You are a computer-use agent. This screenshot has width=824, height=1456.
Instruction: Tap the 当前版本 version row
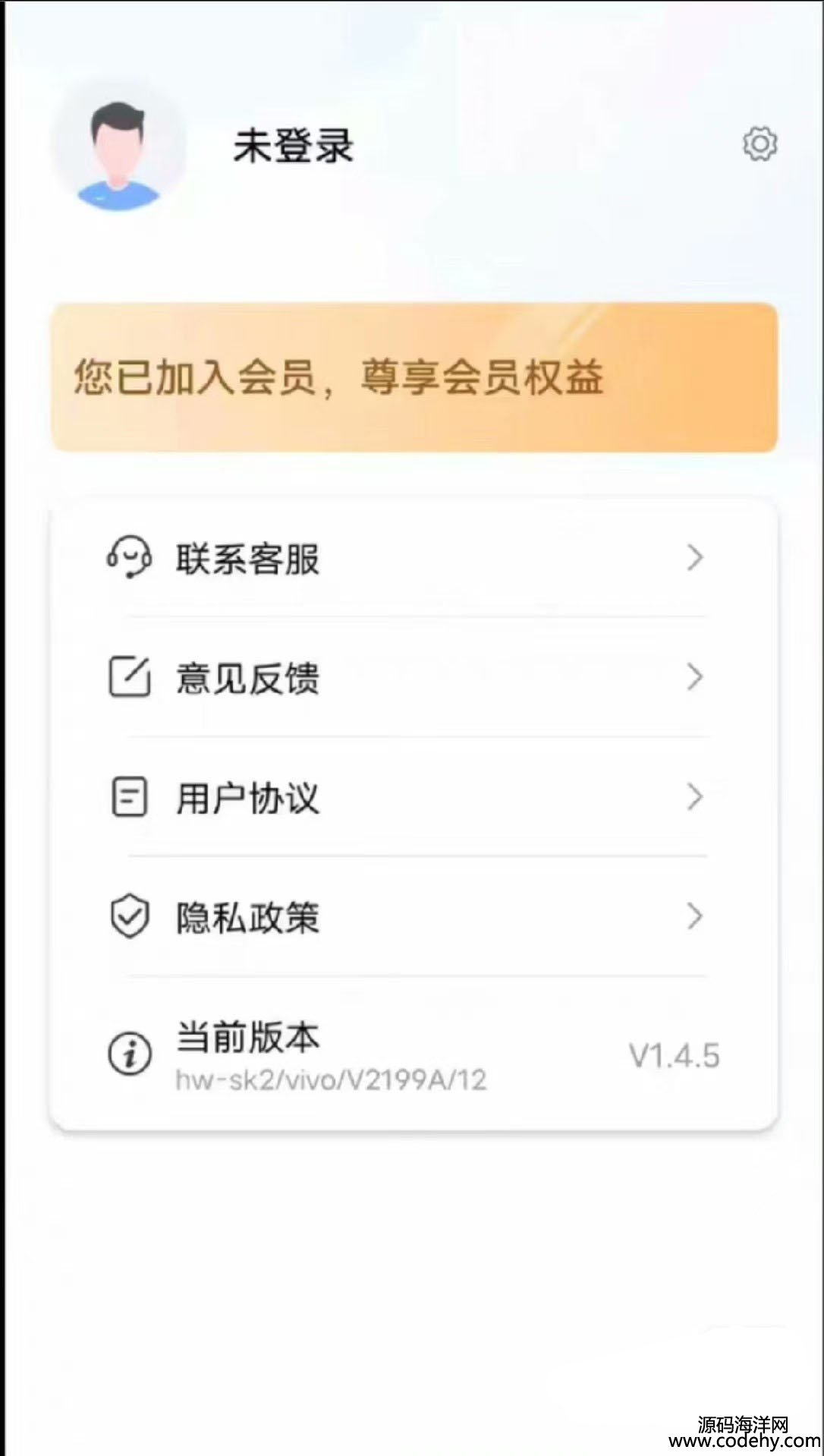[x=414, y=1054]
